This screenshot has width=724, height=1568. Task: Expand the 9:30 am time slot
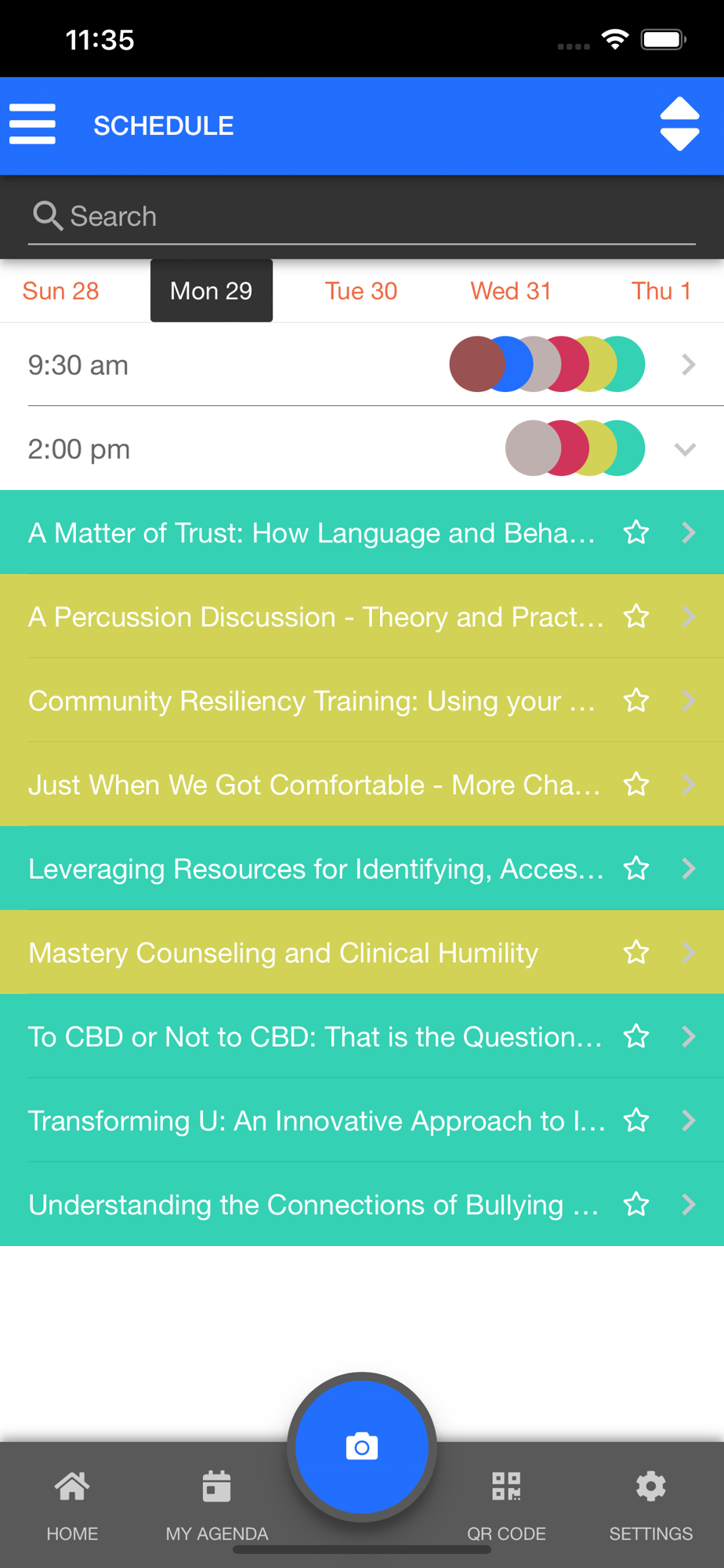pyautogui.click(x=362, y=365)
